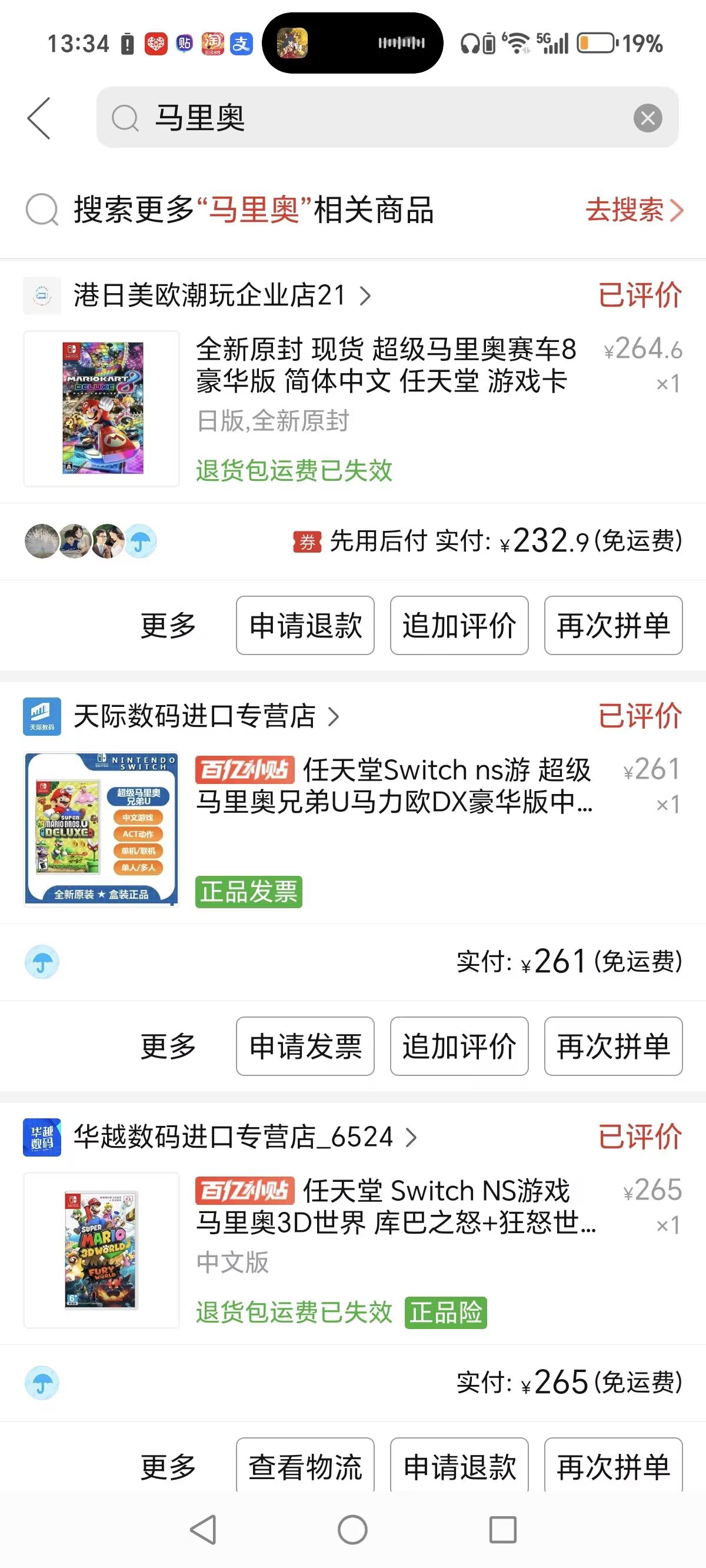Tap 去搜索 for more related products
Screen dimensions: 706x1568
633,211
